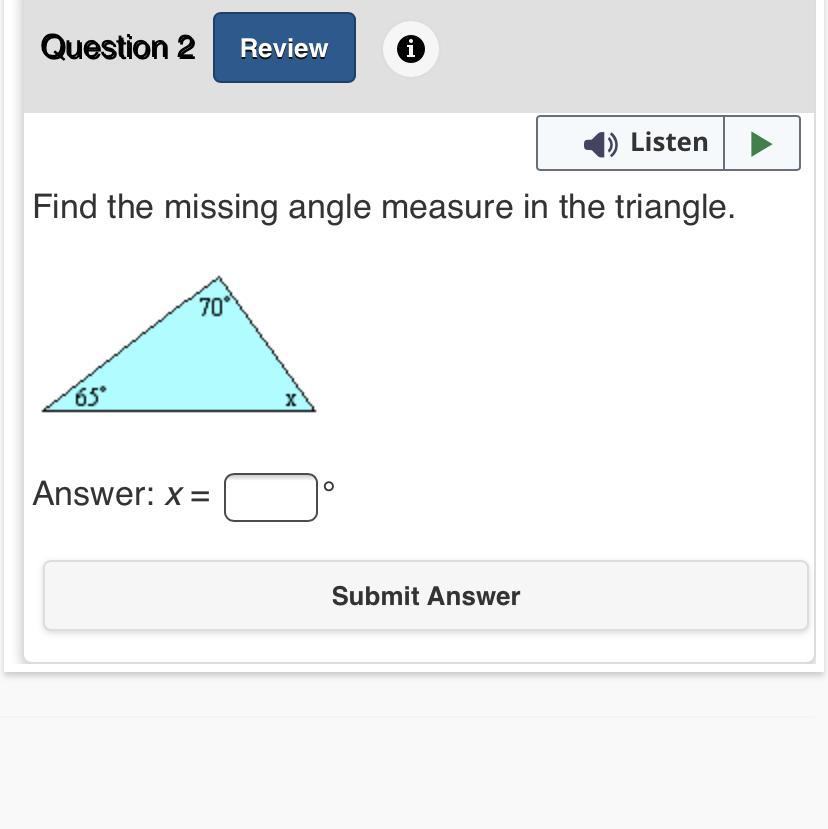The width and height of the screenshot is (828, 829).
Task: Open the Review button
Action: click(284, 48)
